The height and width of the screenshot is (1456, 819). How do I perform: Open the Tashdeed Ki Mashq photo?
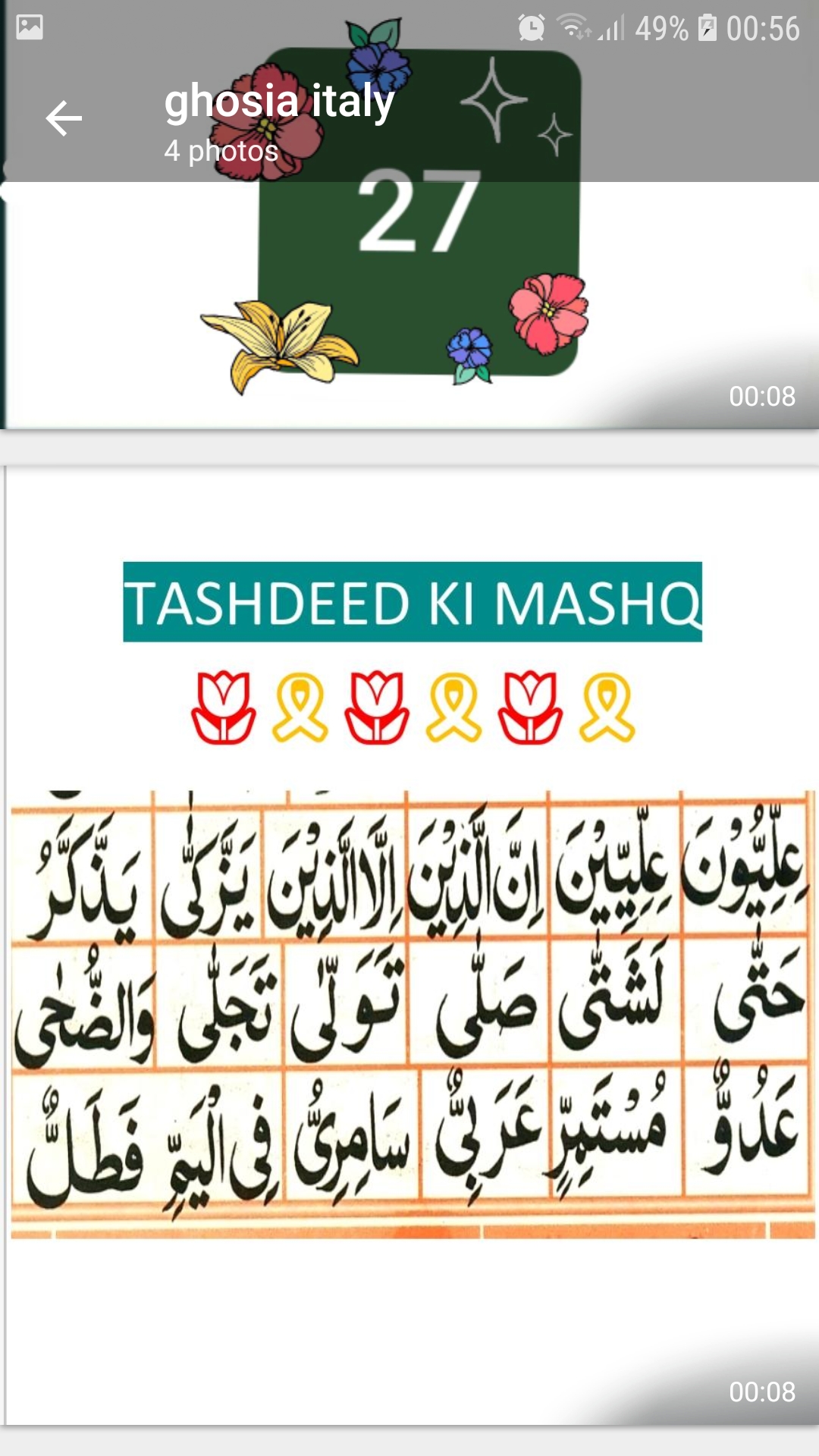point(409,945)
